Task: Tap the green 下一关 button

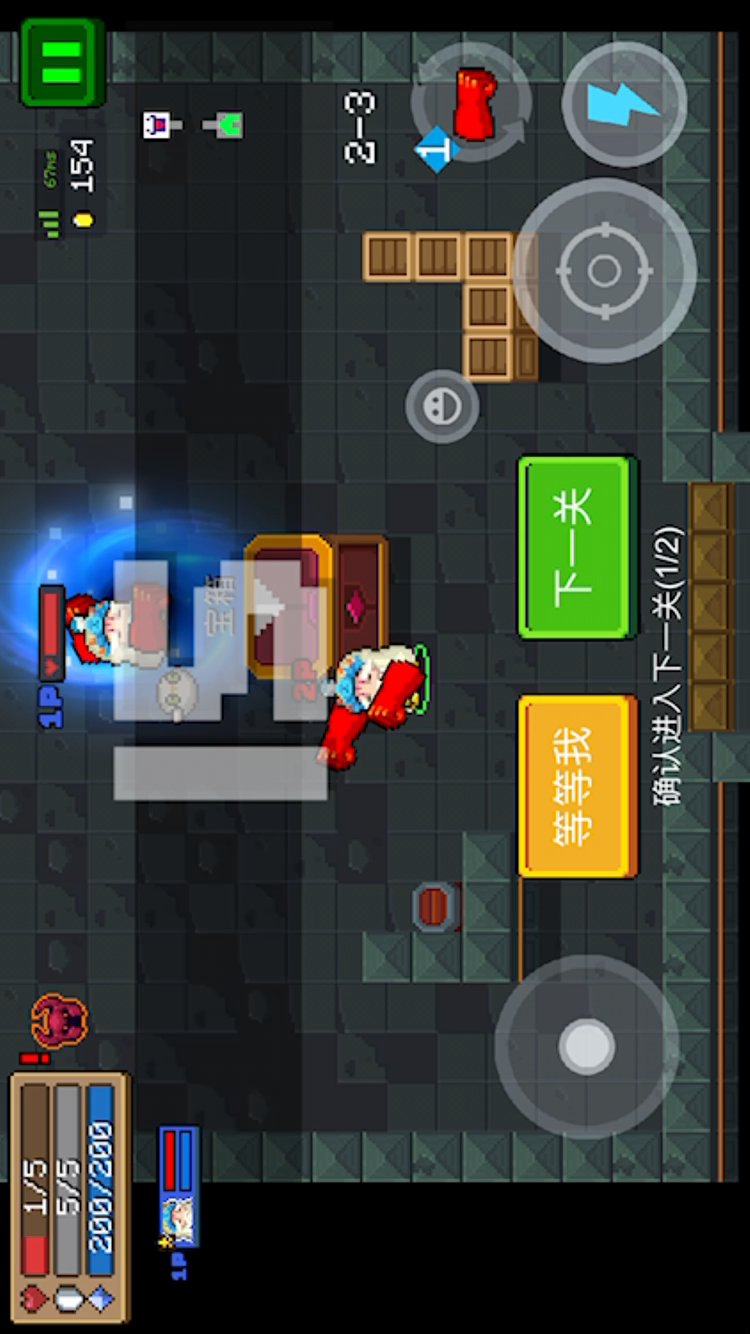Action: [577, 547]
